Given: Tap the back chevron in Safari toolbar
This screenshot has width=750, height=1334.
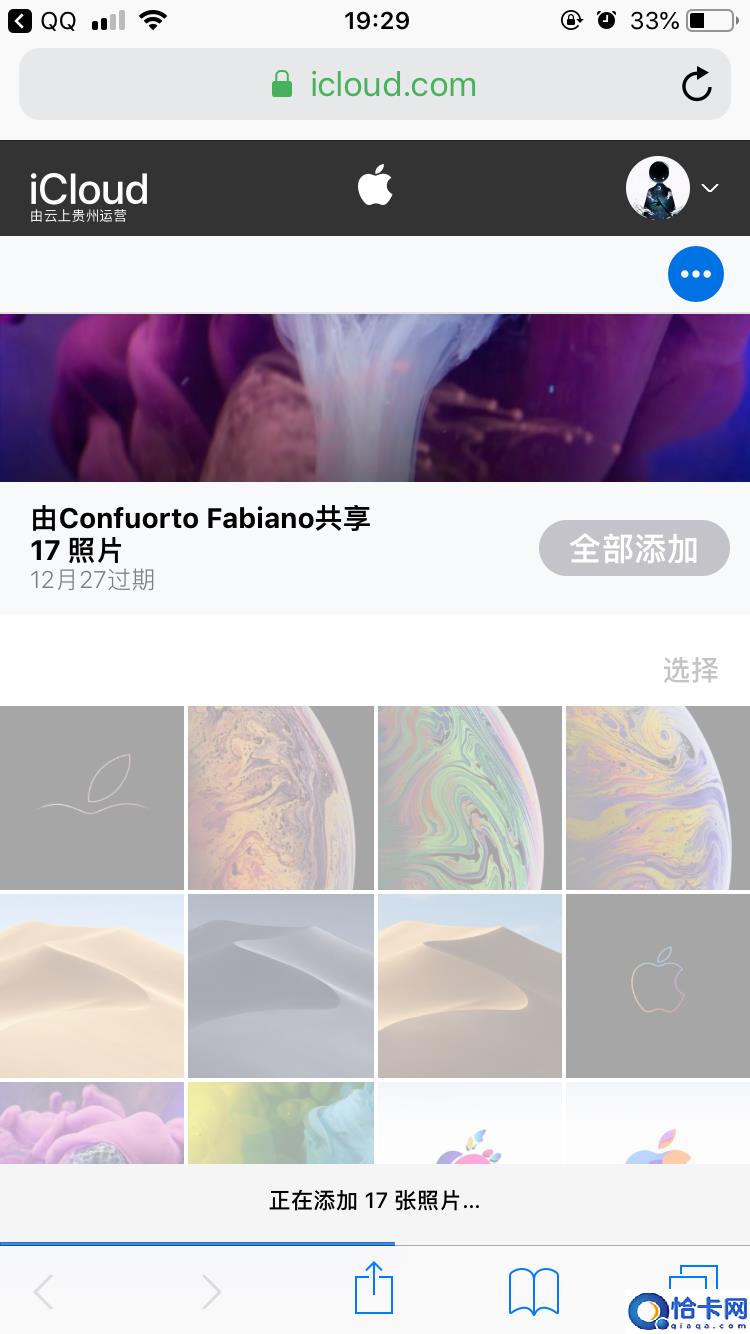Looking at the screenshot, I should [43, 1290].
